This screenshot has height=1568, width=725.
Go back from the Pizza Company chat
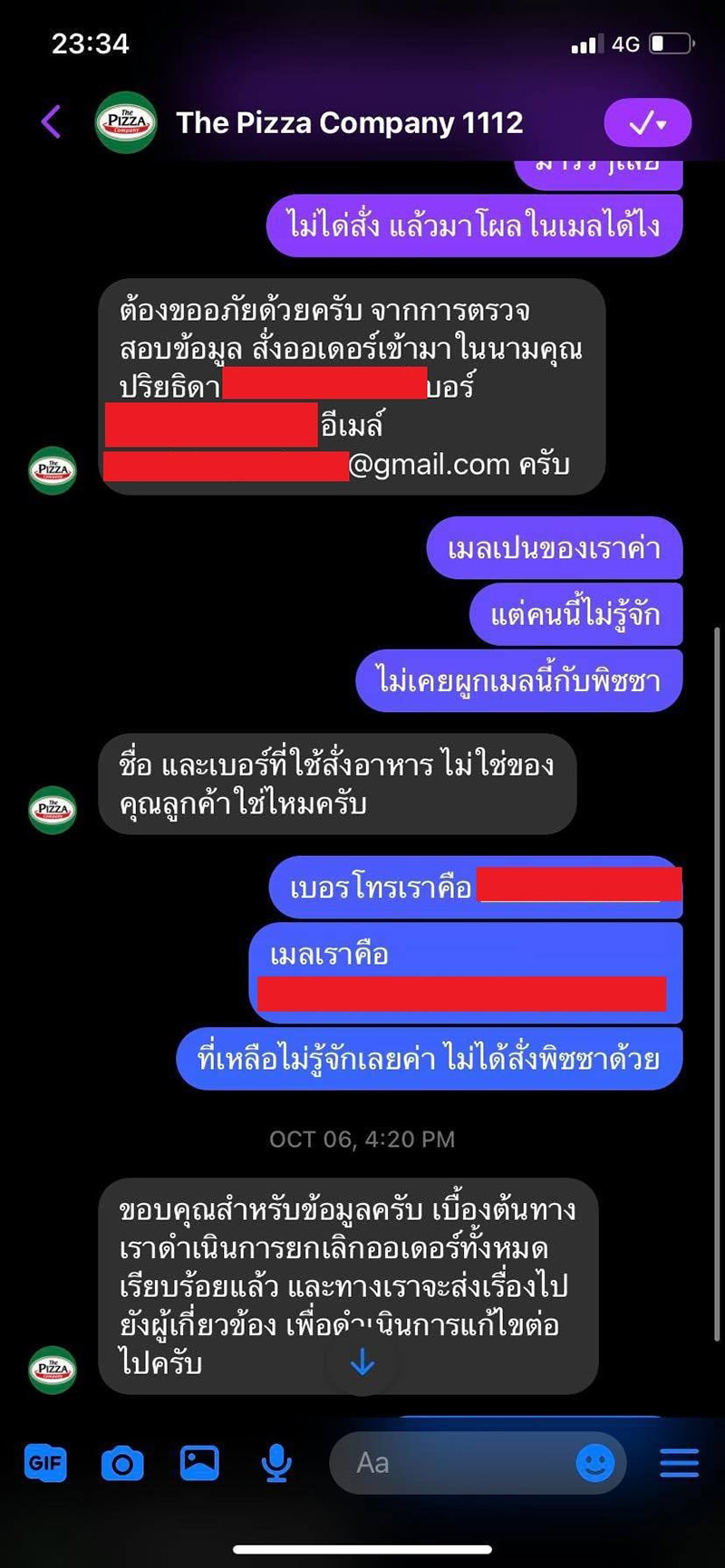coord(52,122)
